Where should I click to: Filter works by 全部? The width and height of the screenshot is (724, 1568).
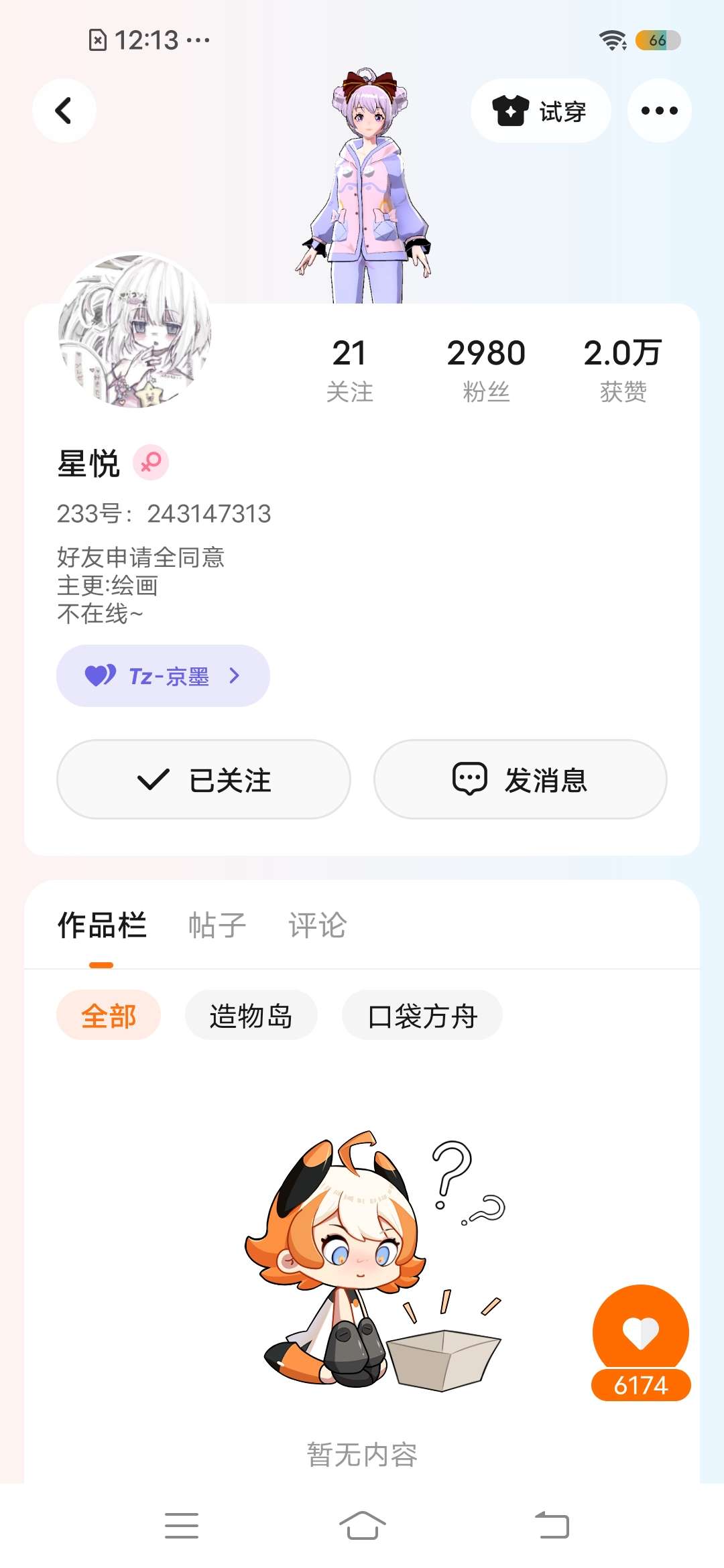pos(109,1015)
